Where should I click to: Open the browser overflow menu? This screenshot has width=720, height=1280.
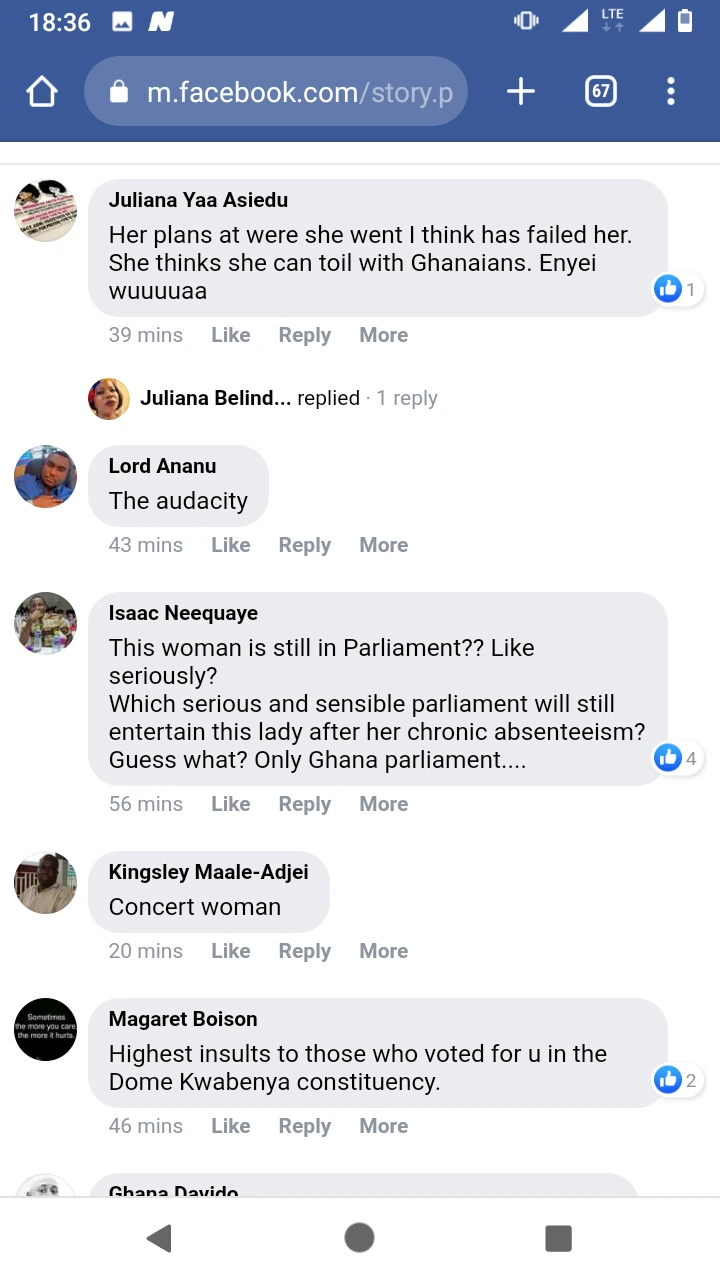click(x=670, y=92)
